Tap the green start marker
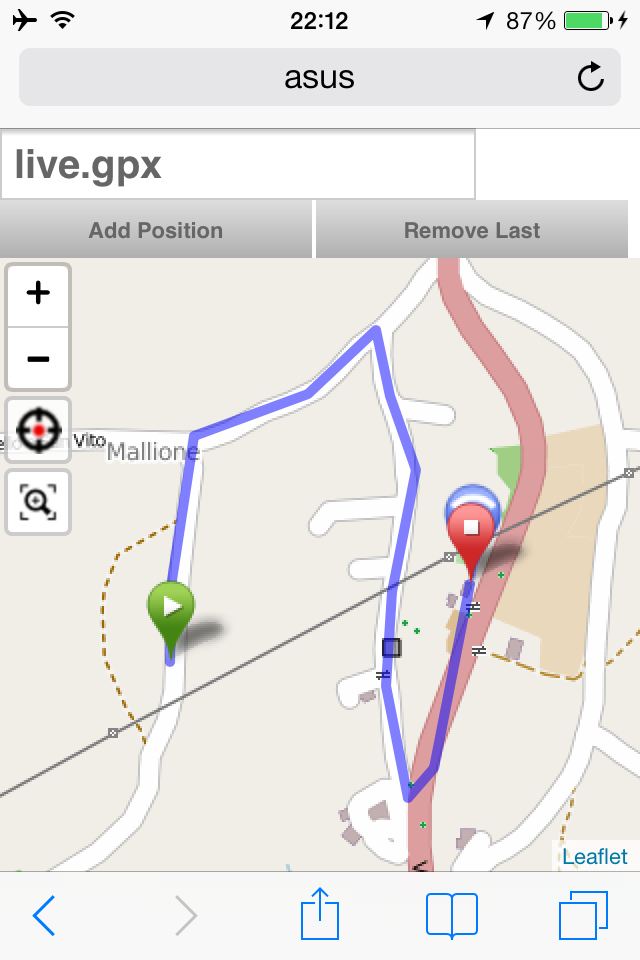This screenshot has height=960, width=640. [171, 608]
